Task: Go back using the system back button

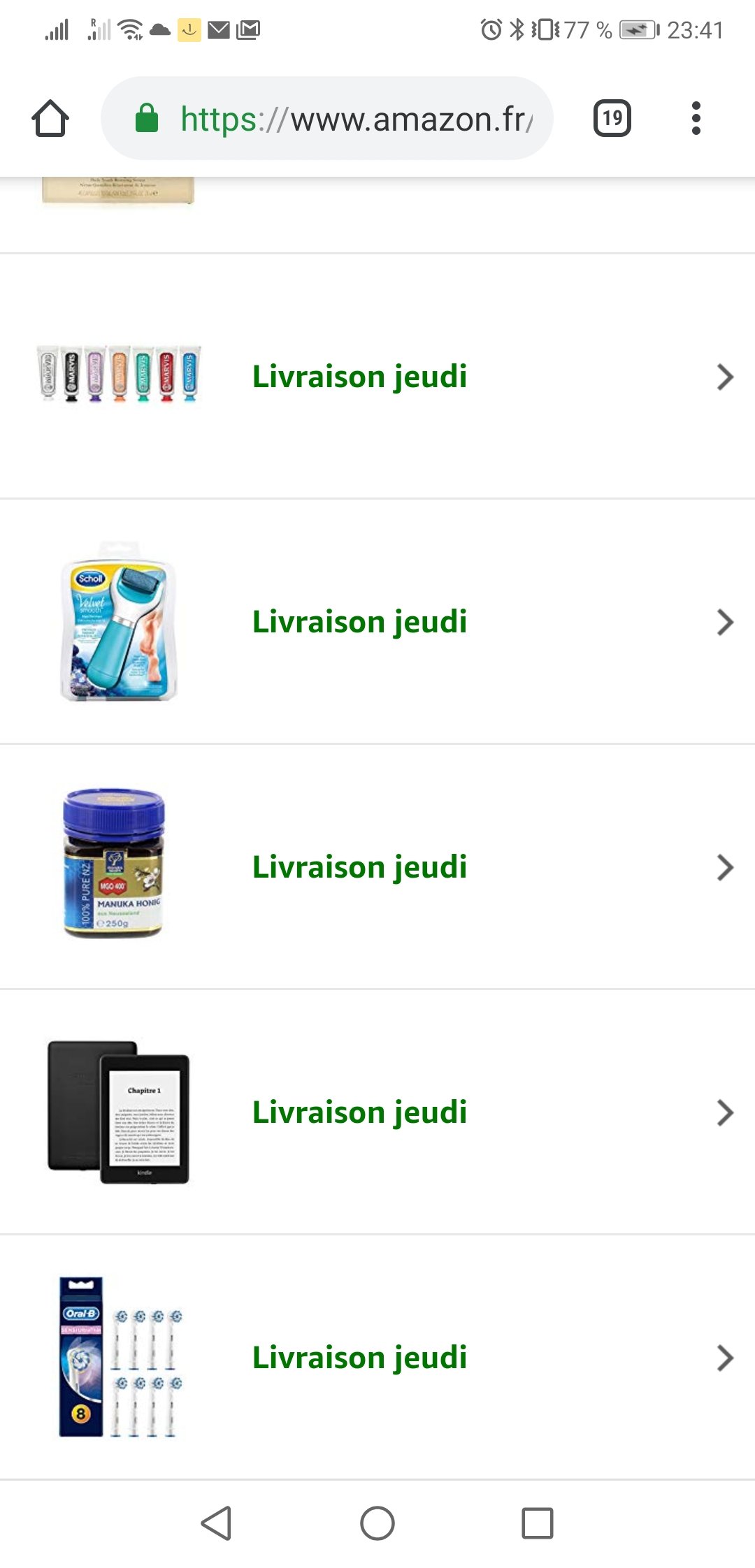Action: 216,1523
